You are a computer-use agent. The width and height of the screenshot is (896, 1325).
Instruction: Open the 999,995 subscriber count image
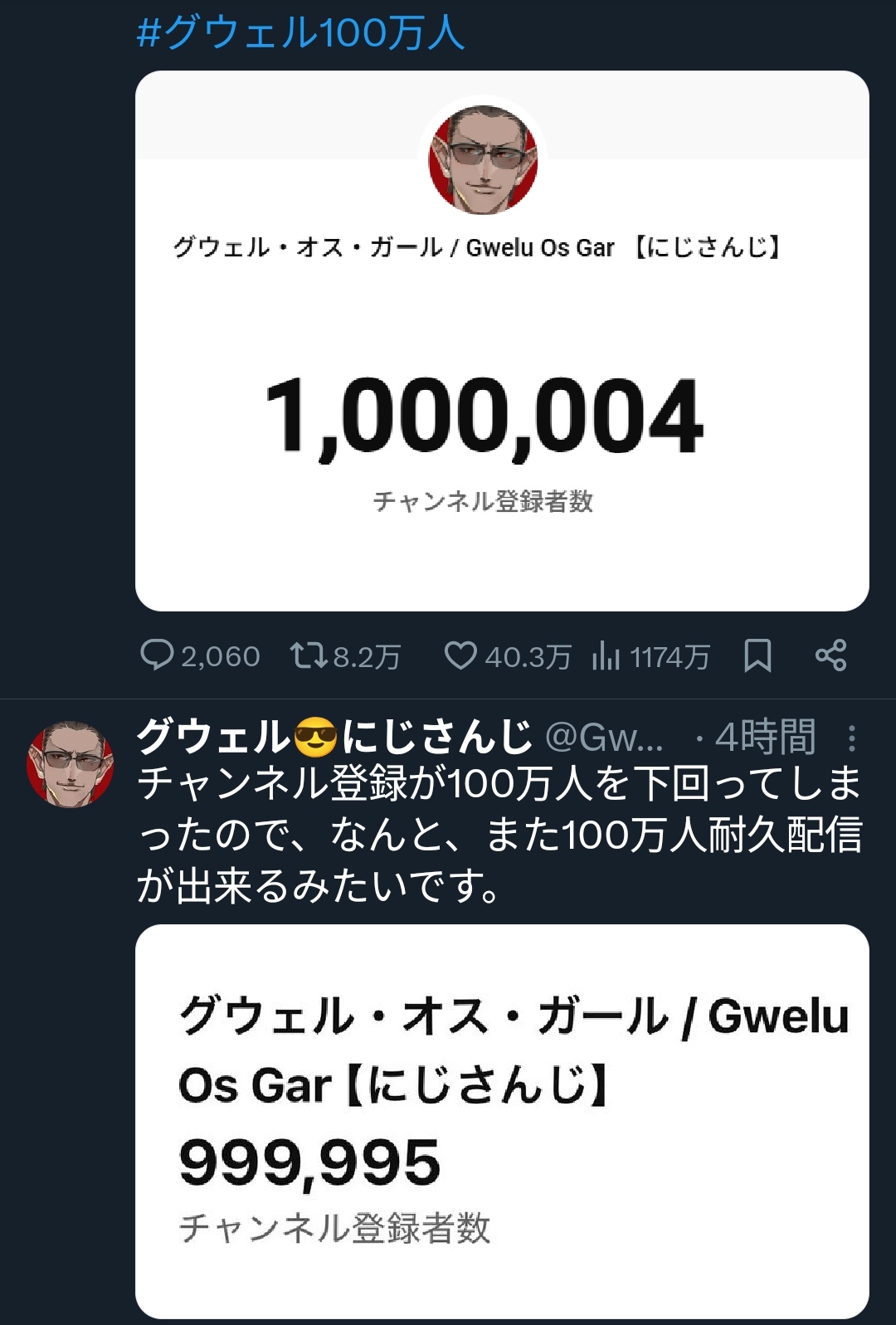coord(502,1121)
